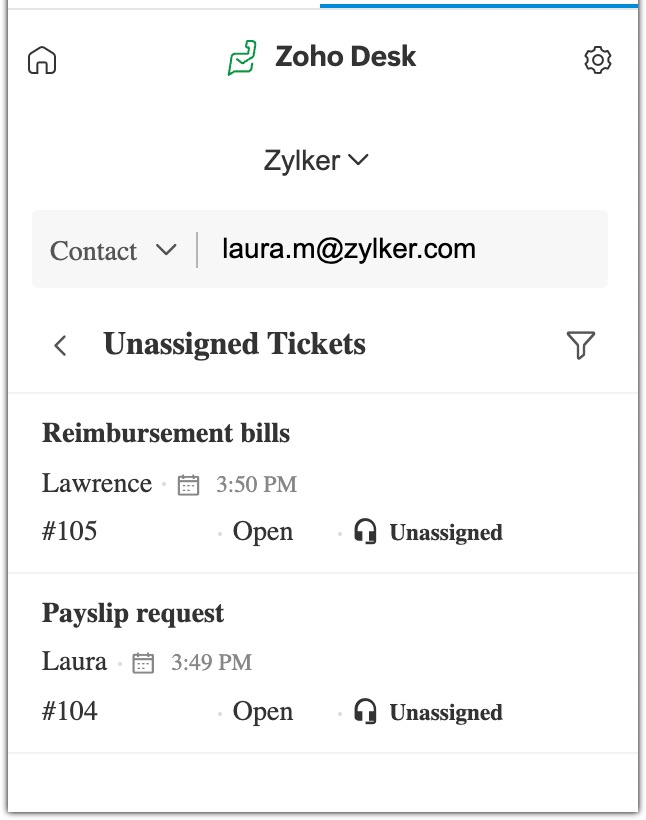This screenshot has width=646, height=820.
Task: Go to the home screen icon
Action: click(42, 61)
